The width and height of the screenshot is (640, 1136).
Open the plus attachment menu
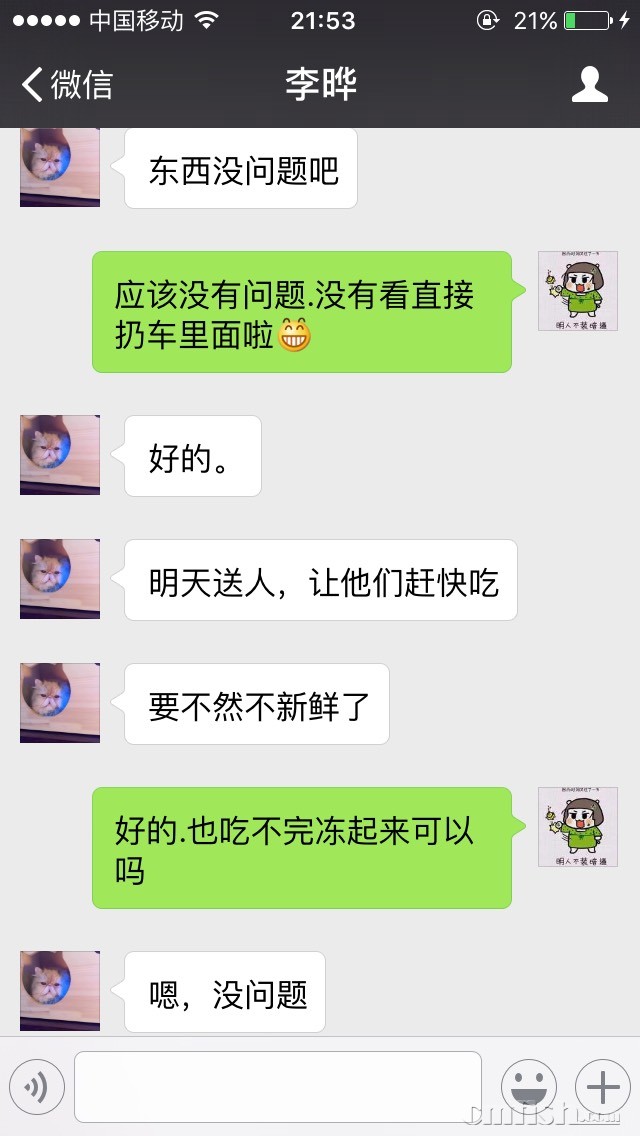click(x=602, y=1087)
